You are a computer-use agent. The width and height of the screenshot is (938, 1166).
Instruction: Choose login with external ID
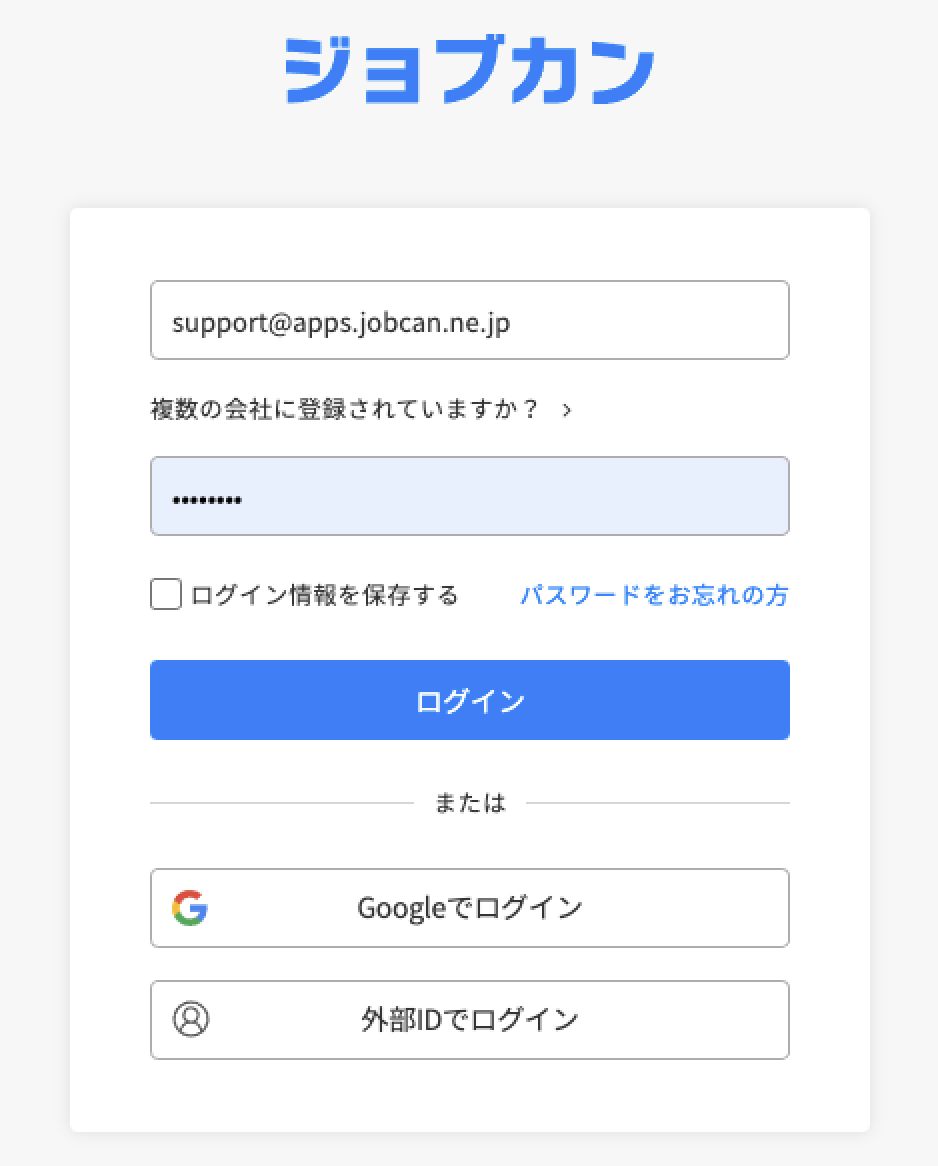[469, 1020]
